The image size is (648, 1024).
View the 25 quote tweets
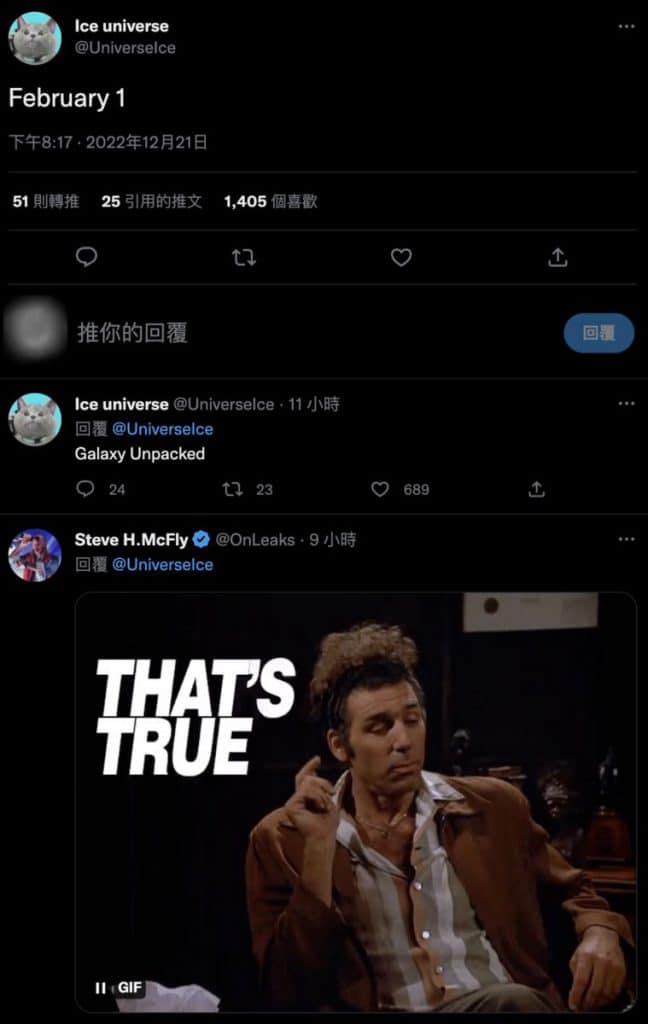[x=151, y=201]
